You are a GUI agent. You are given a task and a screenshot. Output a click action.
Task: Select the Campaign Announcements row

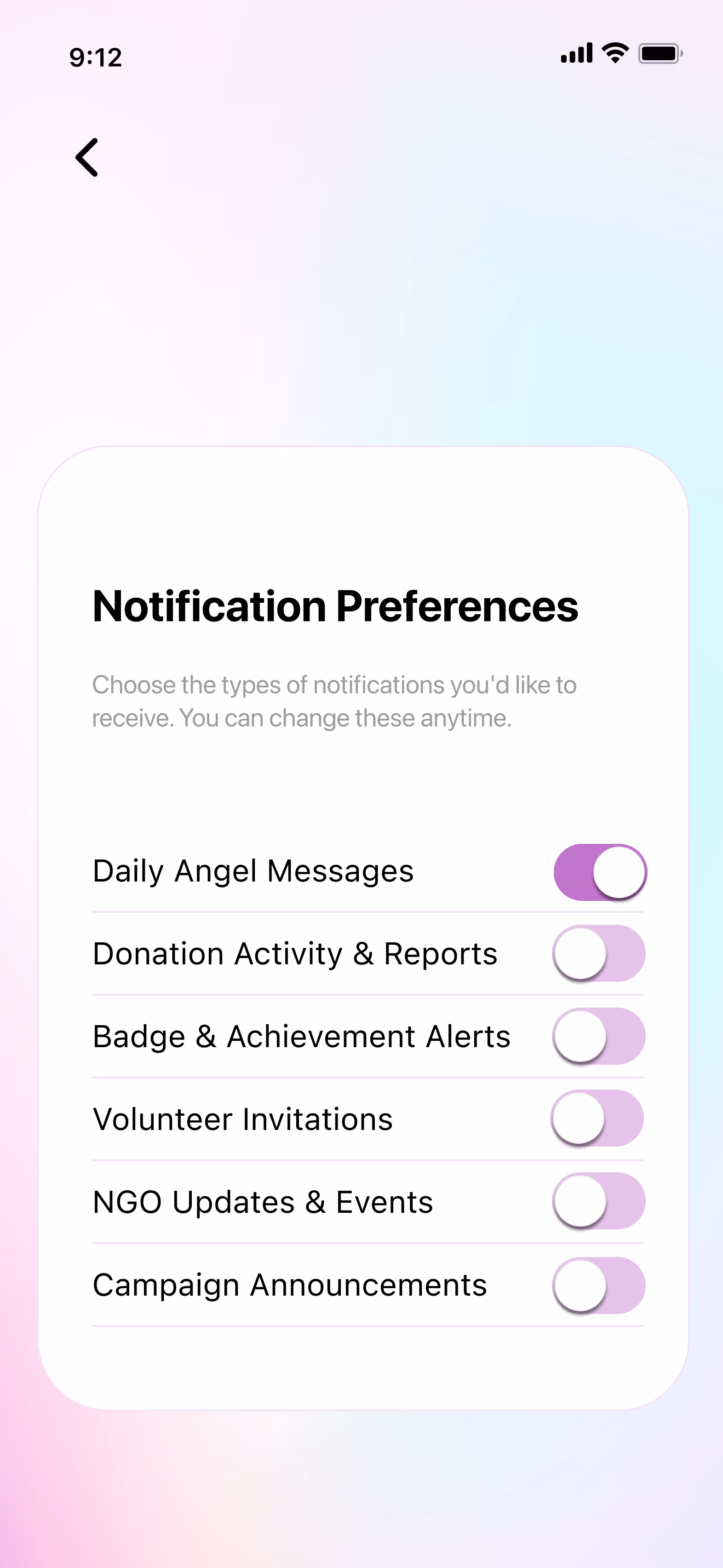289,1285
